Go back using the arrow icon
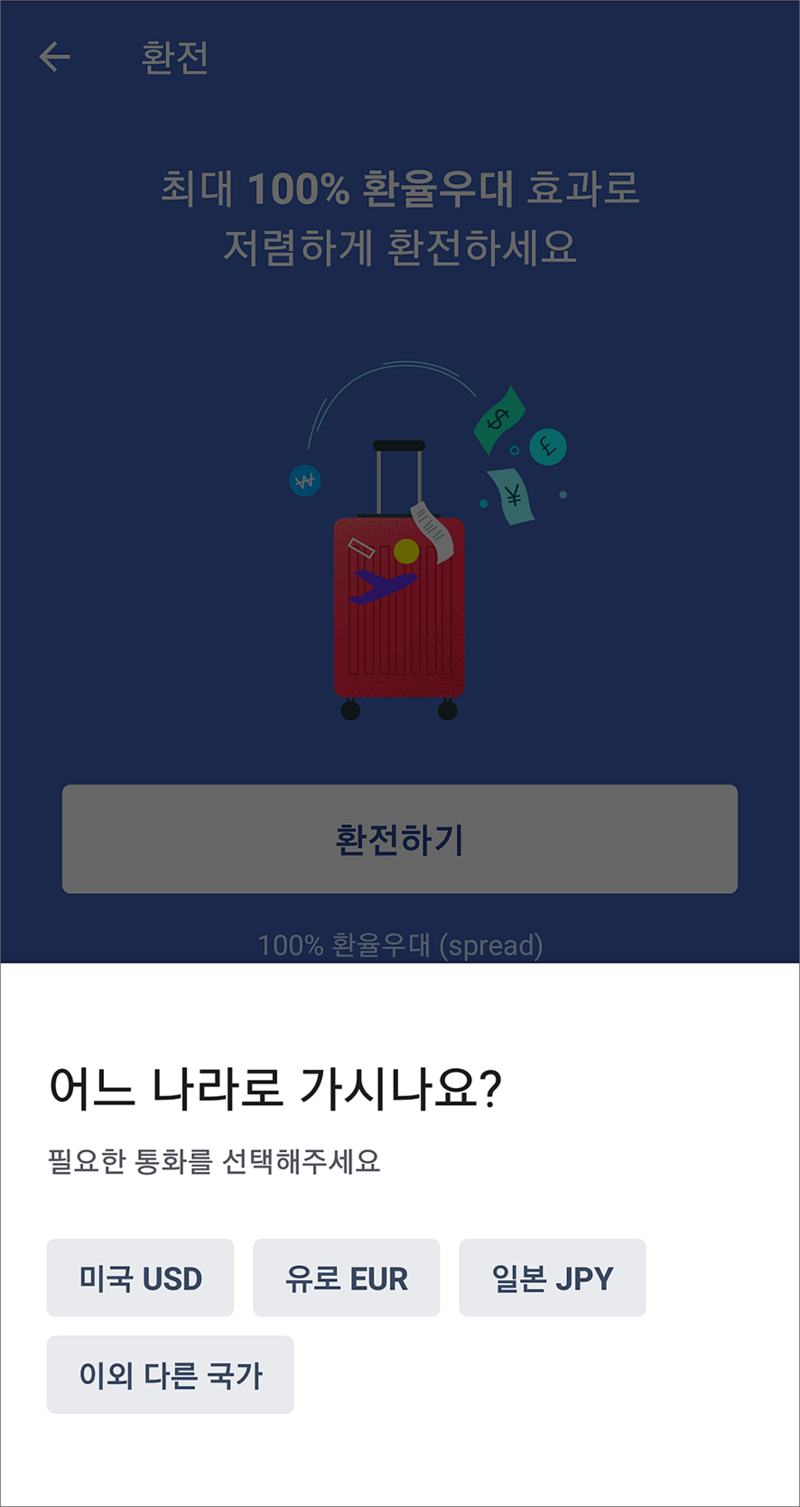800x1507 pixels. (55, 58)
